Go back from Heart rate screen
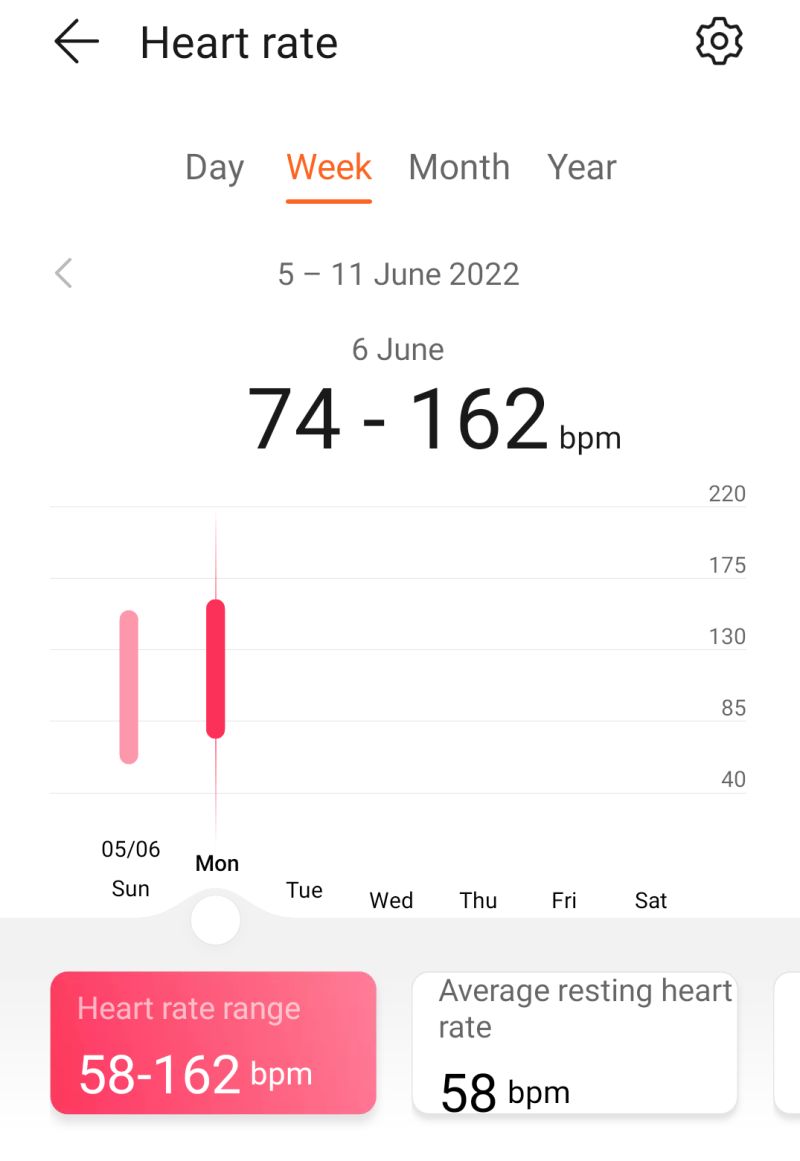800x1161 pixels. [76, 43]
